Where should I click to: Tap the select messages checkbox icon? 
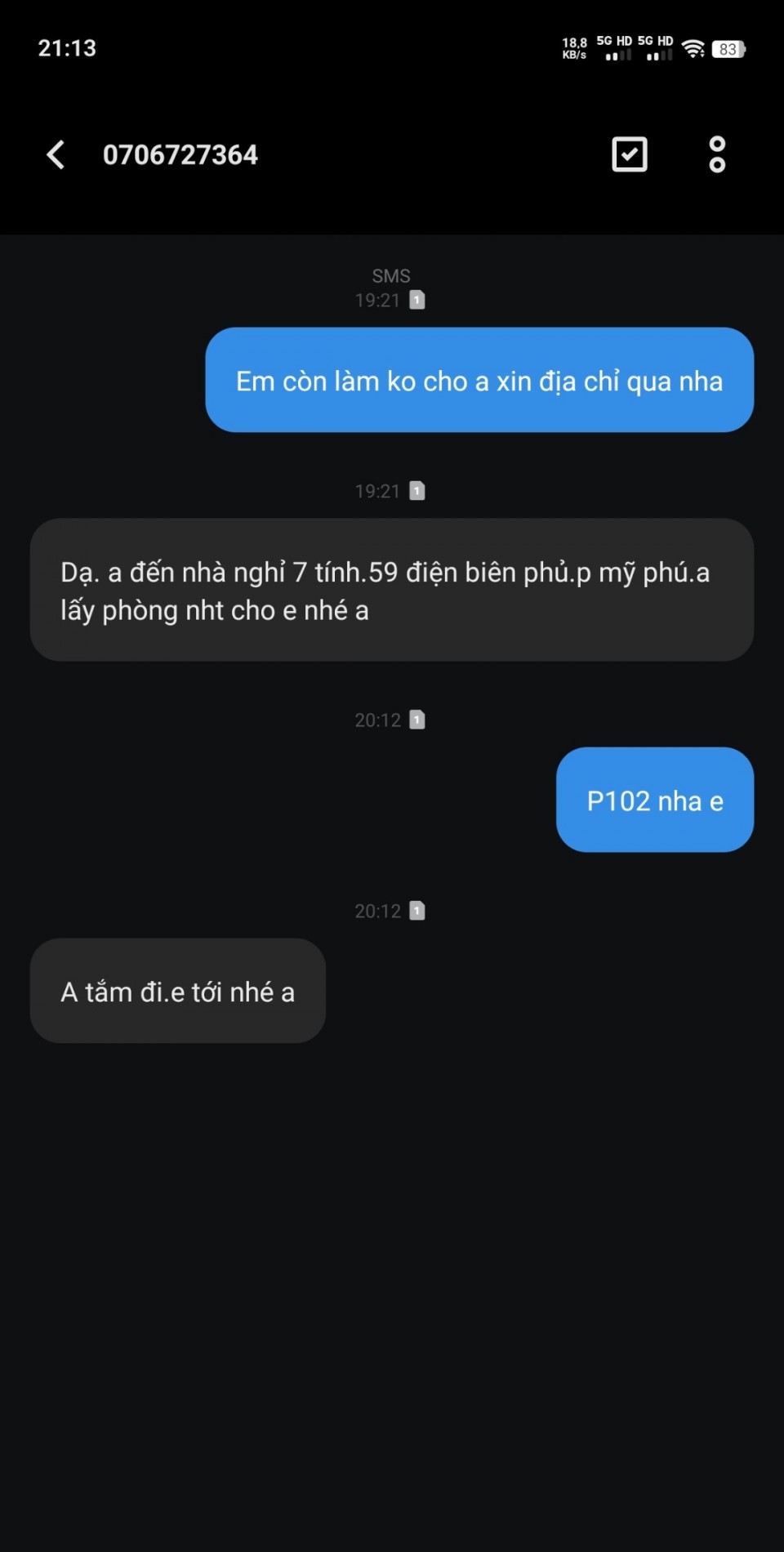630,154
